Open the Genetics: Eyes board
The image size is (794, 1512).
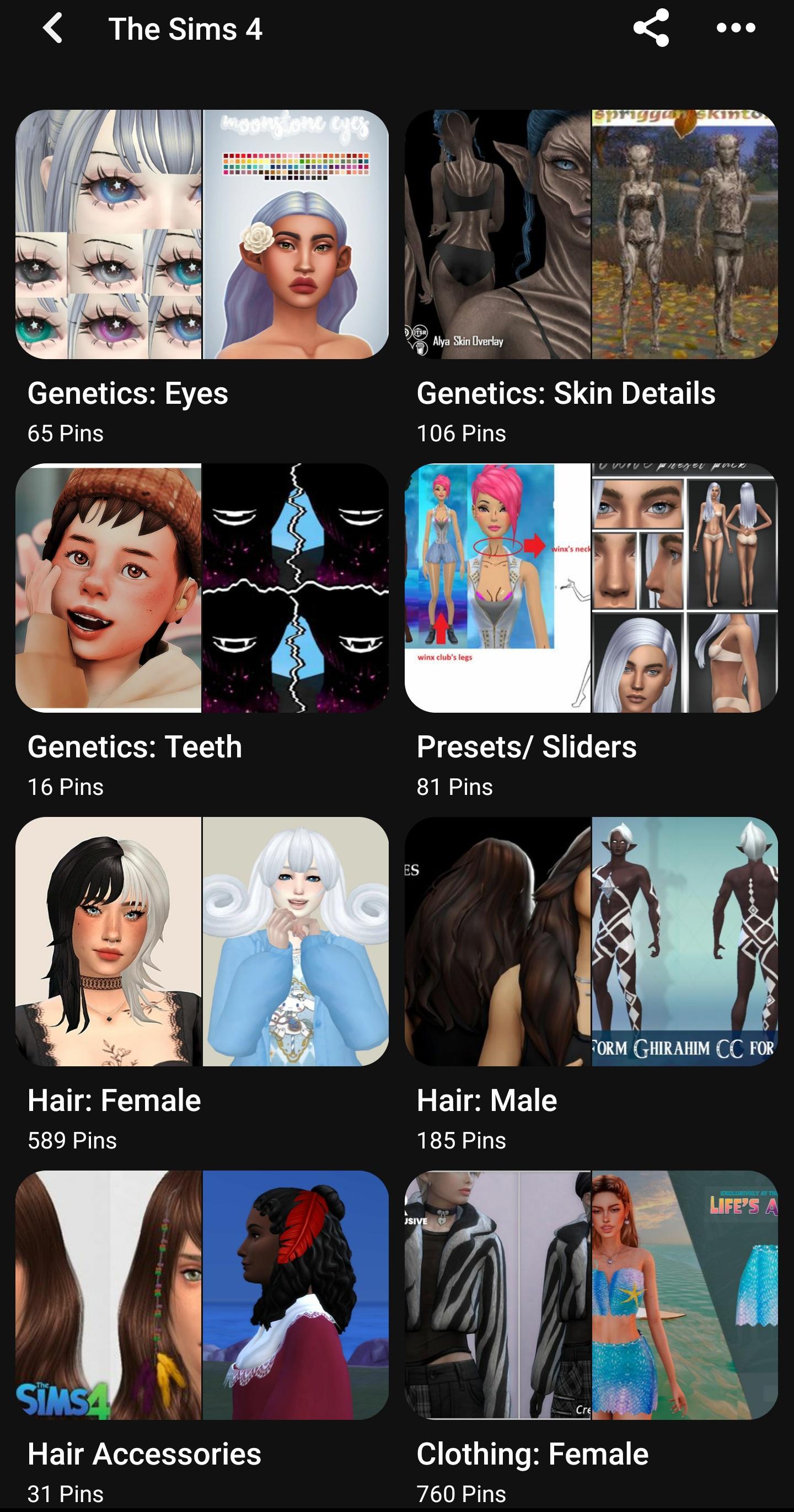click(202, 235)
